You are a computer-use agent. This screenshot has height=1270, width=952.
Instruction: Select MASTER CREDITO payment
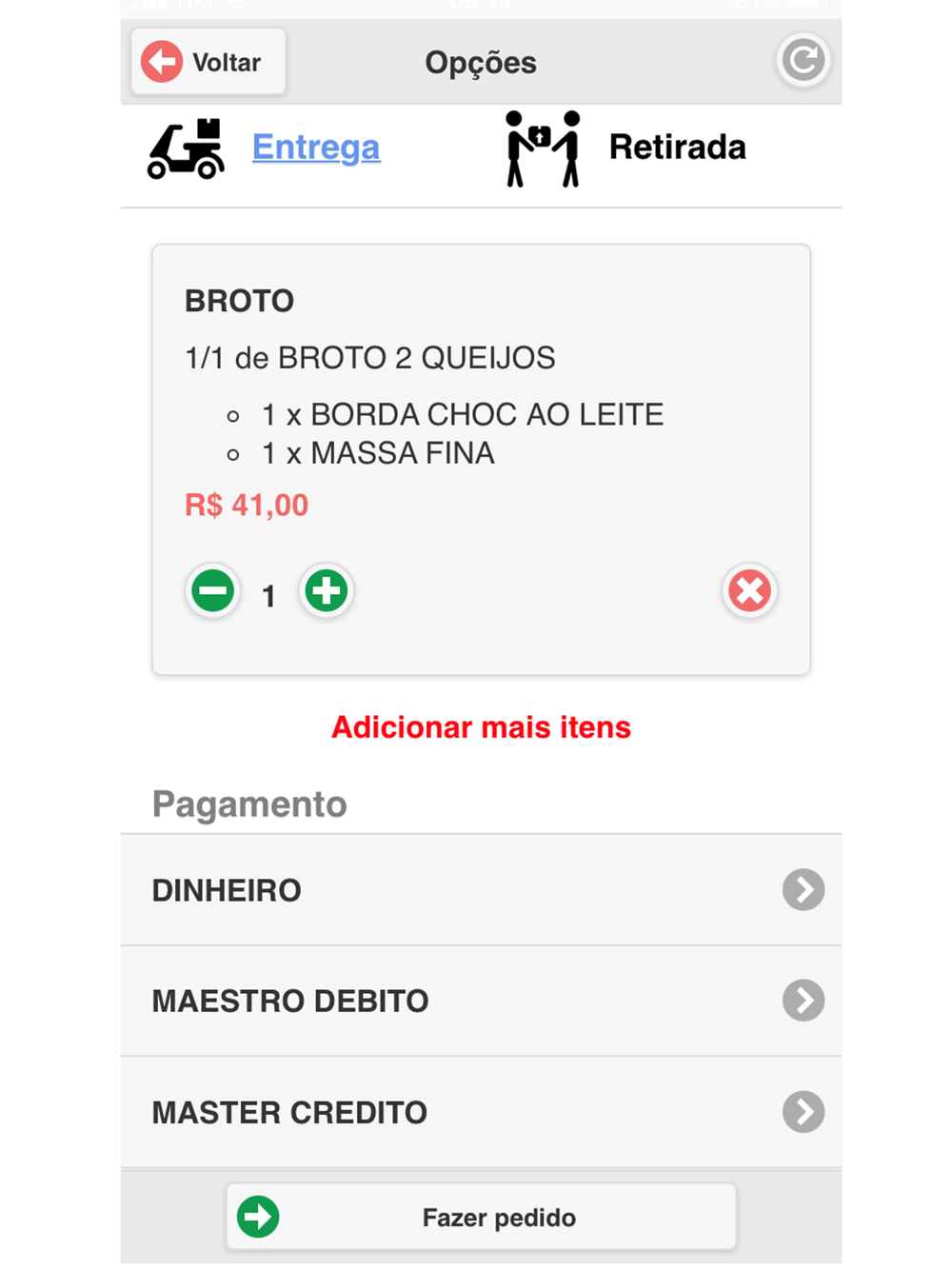coord(481,1112)
